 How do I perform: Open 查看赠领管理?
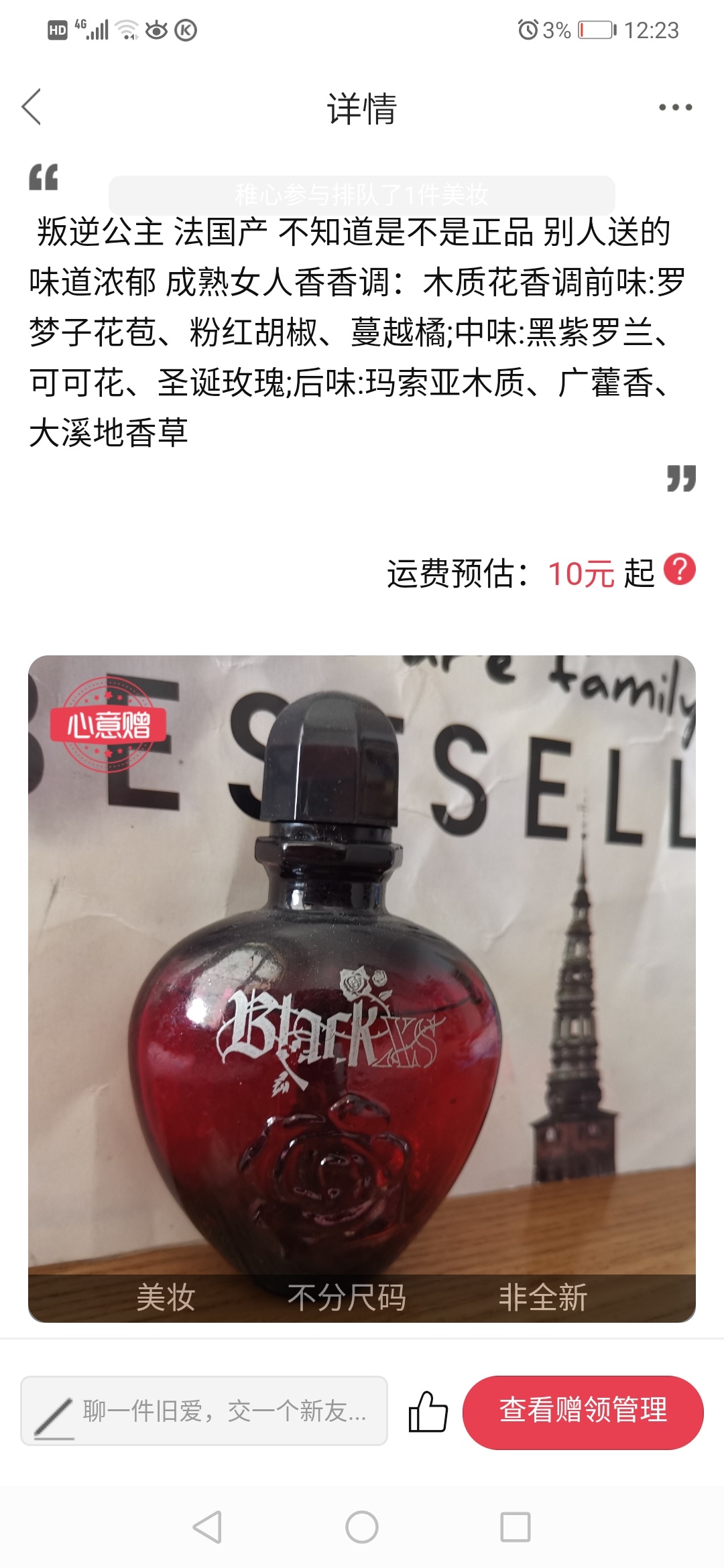pos(583,1411)
